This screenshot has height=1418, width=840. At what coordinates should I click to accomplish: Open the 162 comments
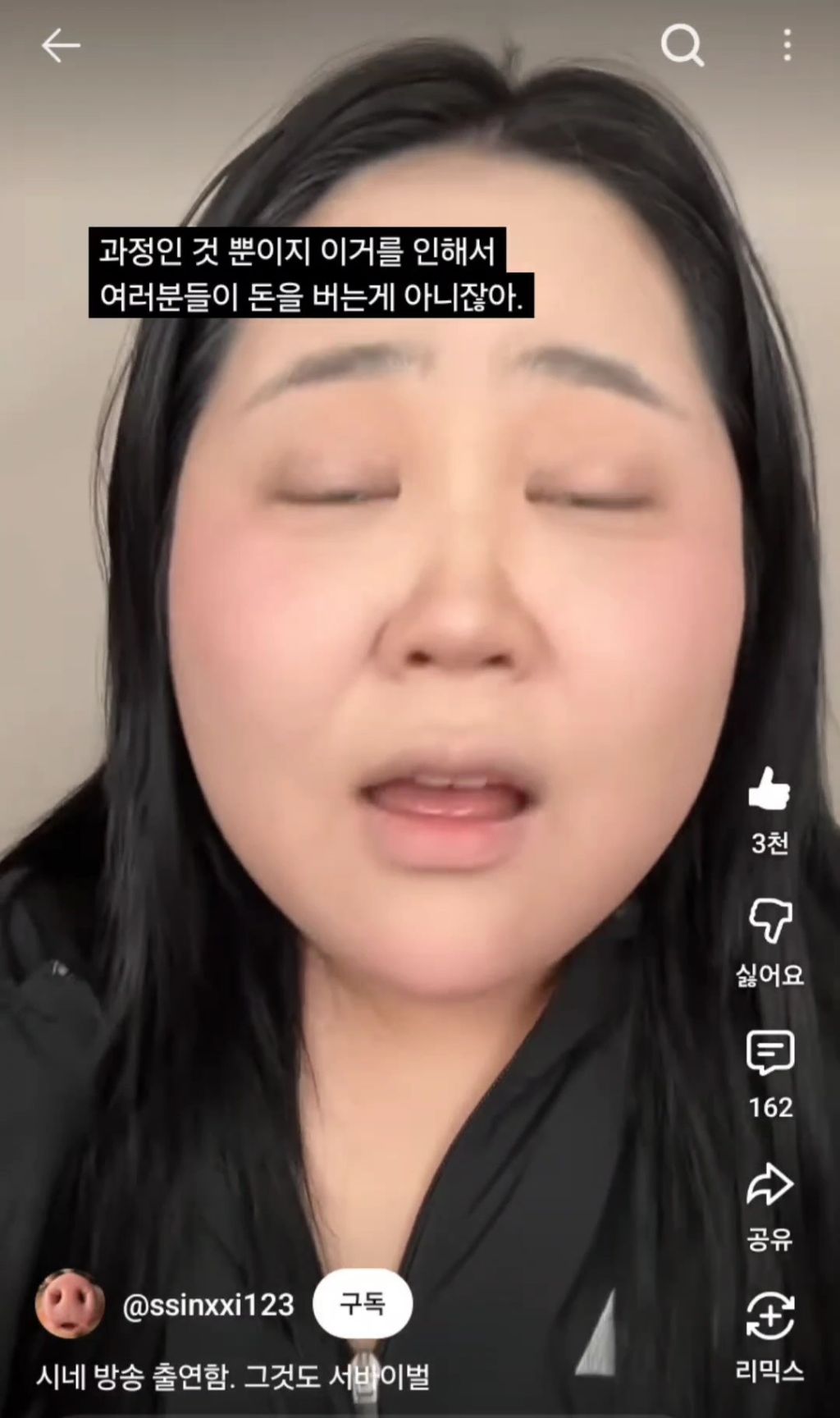pos(769,1053)
